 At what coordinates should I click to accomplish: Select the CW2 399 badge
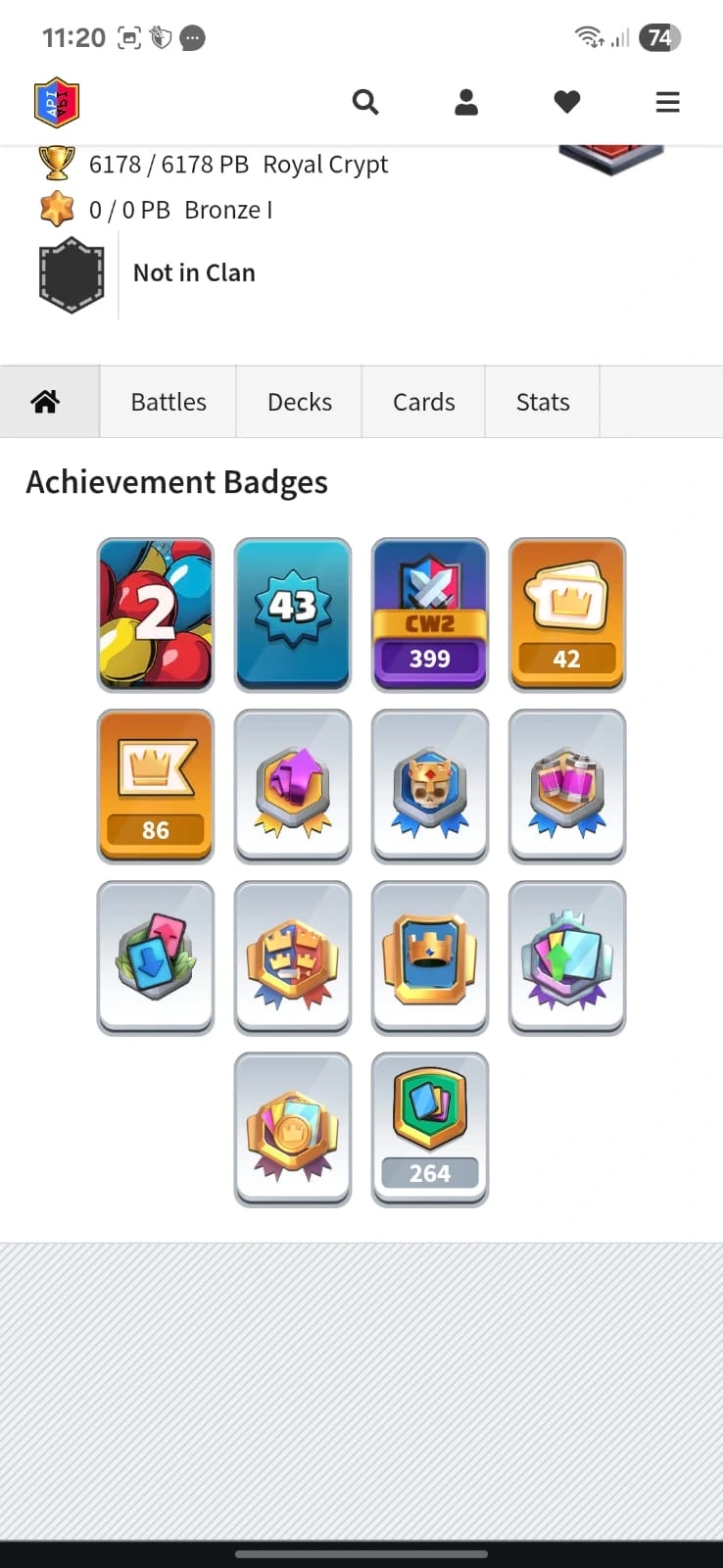click(430, 614)
